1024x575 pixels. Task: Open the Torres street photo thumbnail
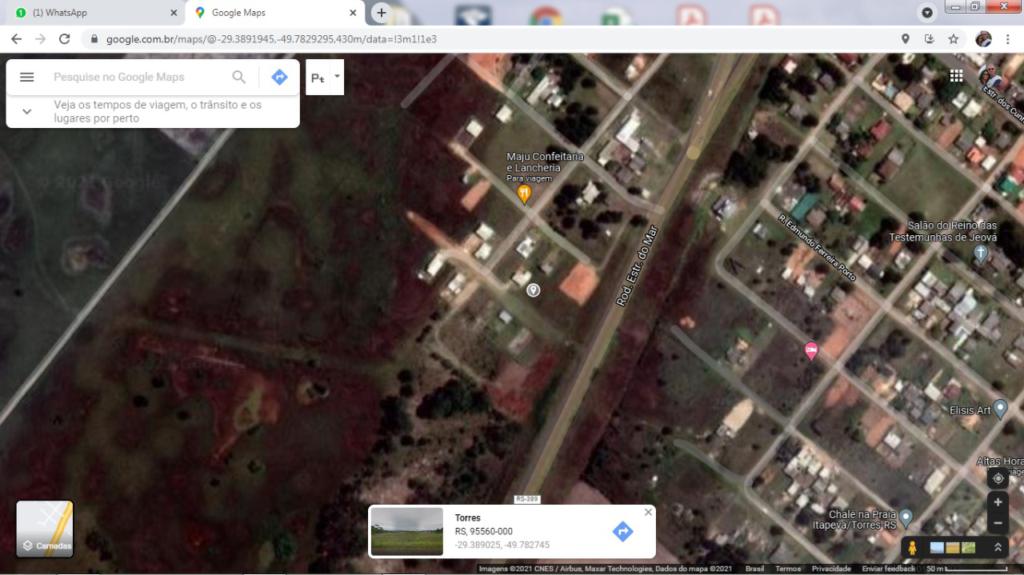pyautogui.click(x=406, y=531)
